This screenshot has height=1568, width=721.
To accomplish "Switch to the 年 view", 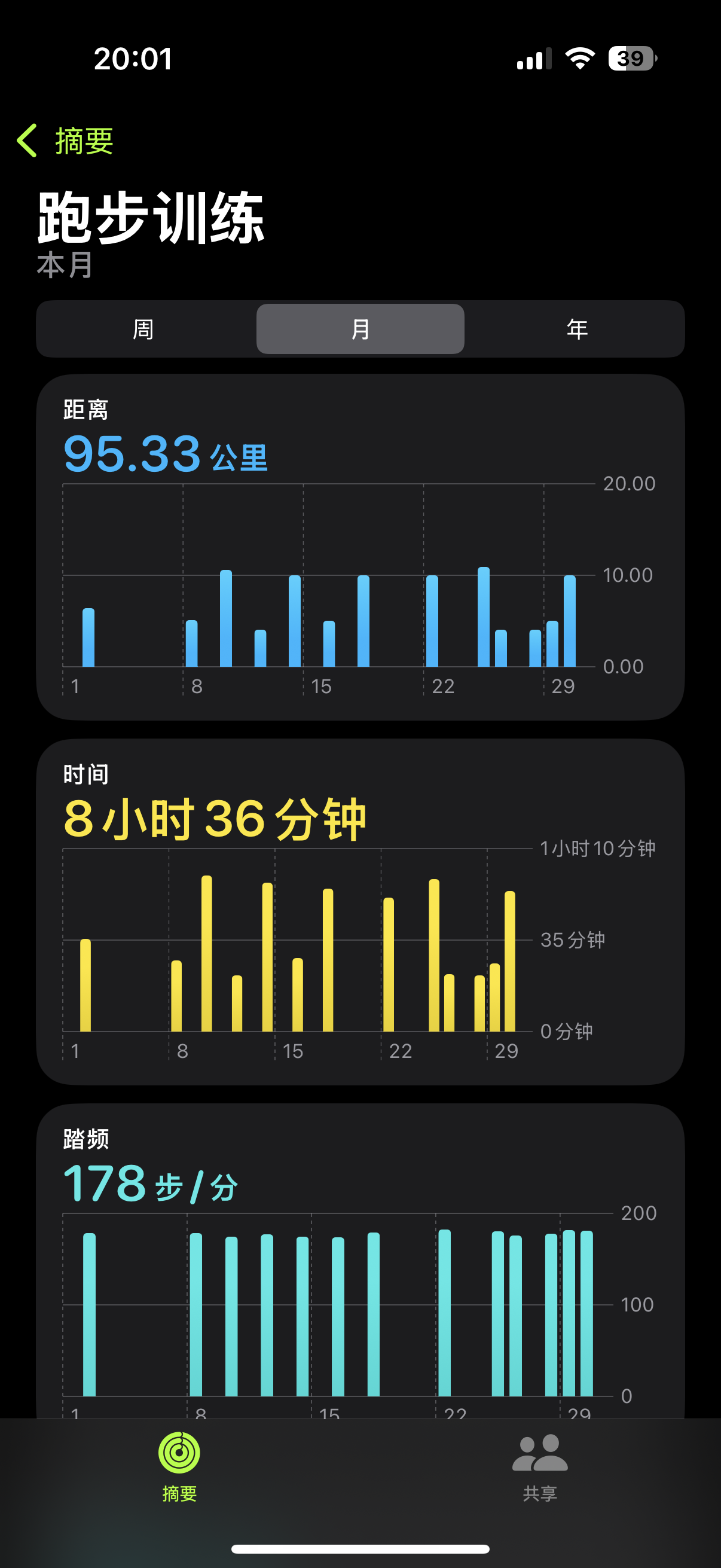I will pos(577,330).
